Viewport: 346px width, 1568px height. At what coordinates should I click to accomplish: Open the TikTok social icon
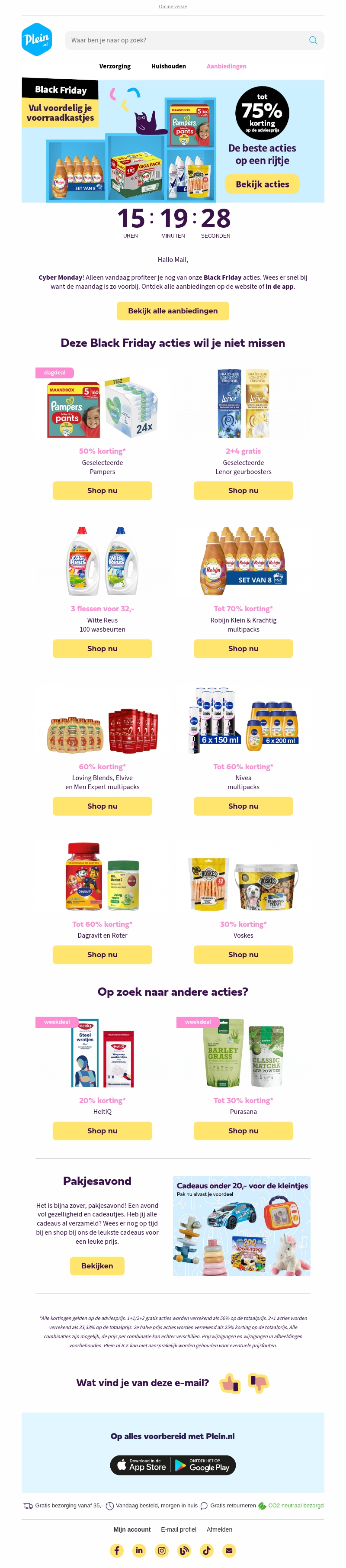(x=207, y=1550)
